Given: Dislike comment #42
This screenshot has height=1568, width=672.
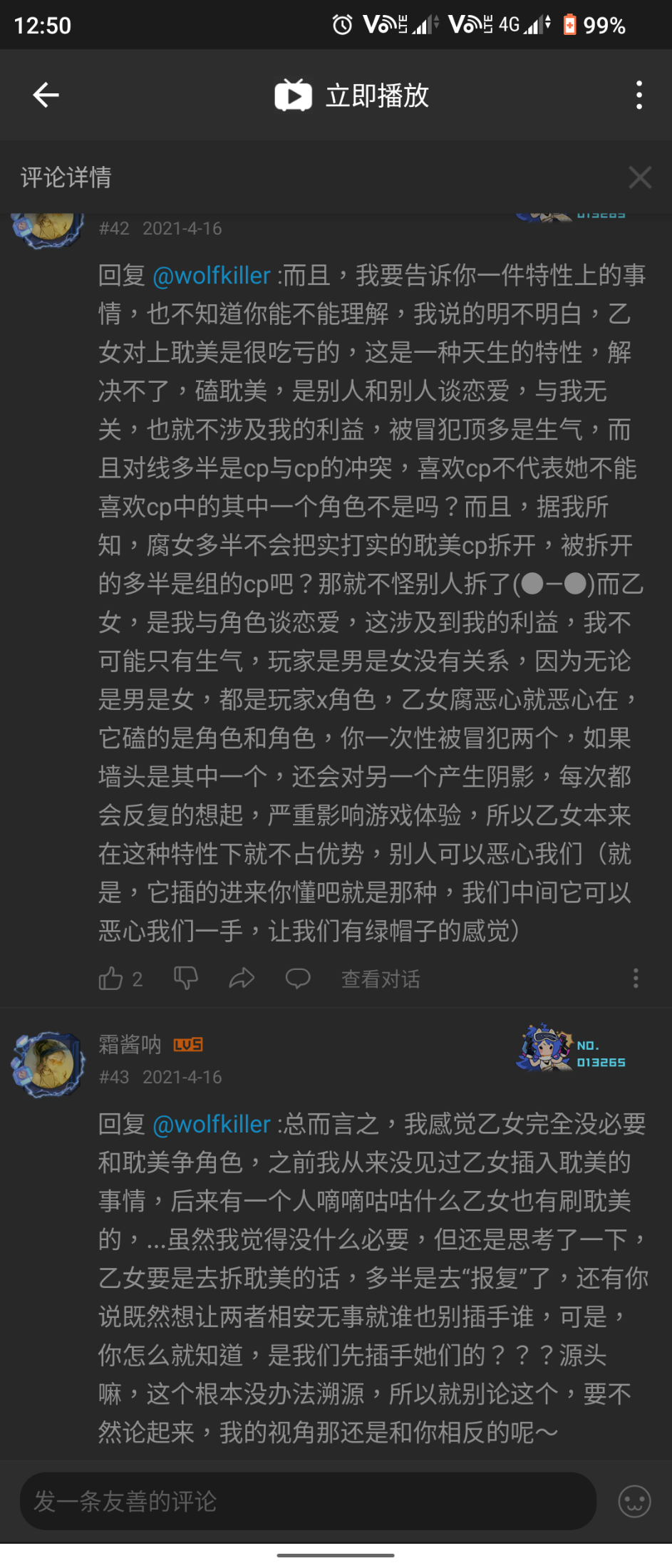Looking at the screenshot, I should tap(186, 979).
